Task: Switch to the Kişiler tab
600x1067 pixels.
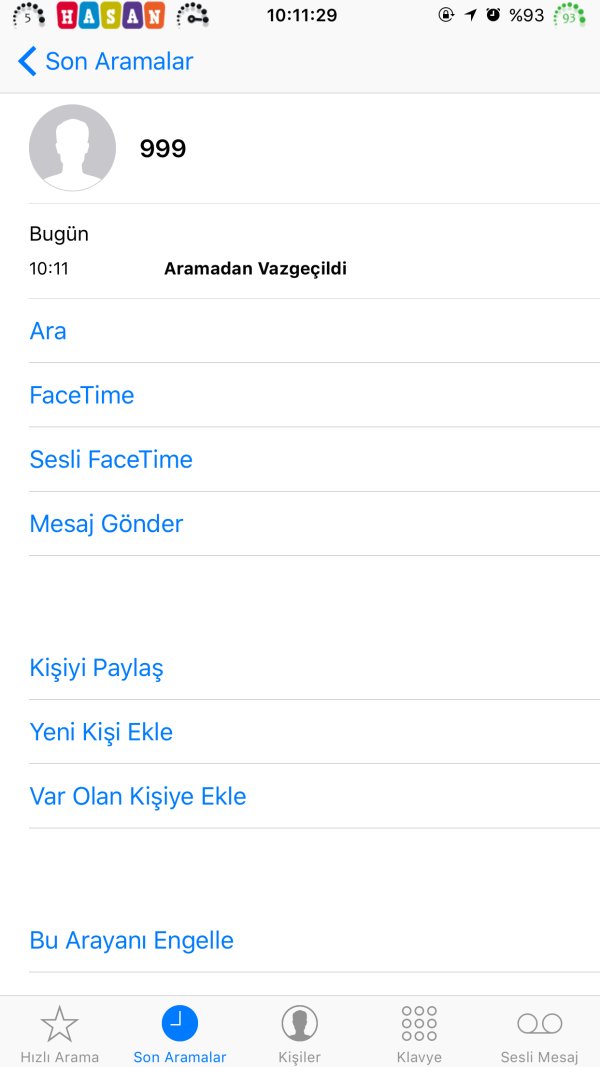Action: coord(299,1033)
